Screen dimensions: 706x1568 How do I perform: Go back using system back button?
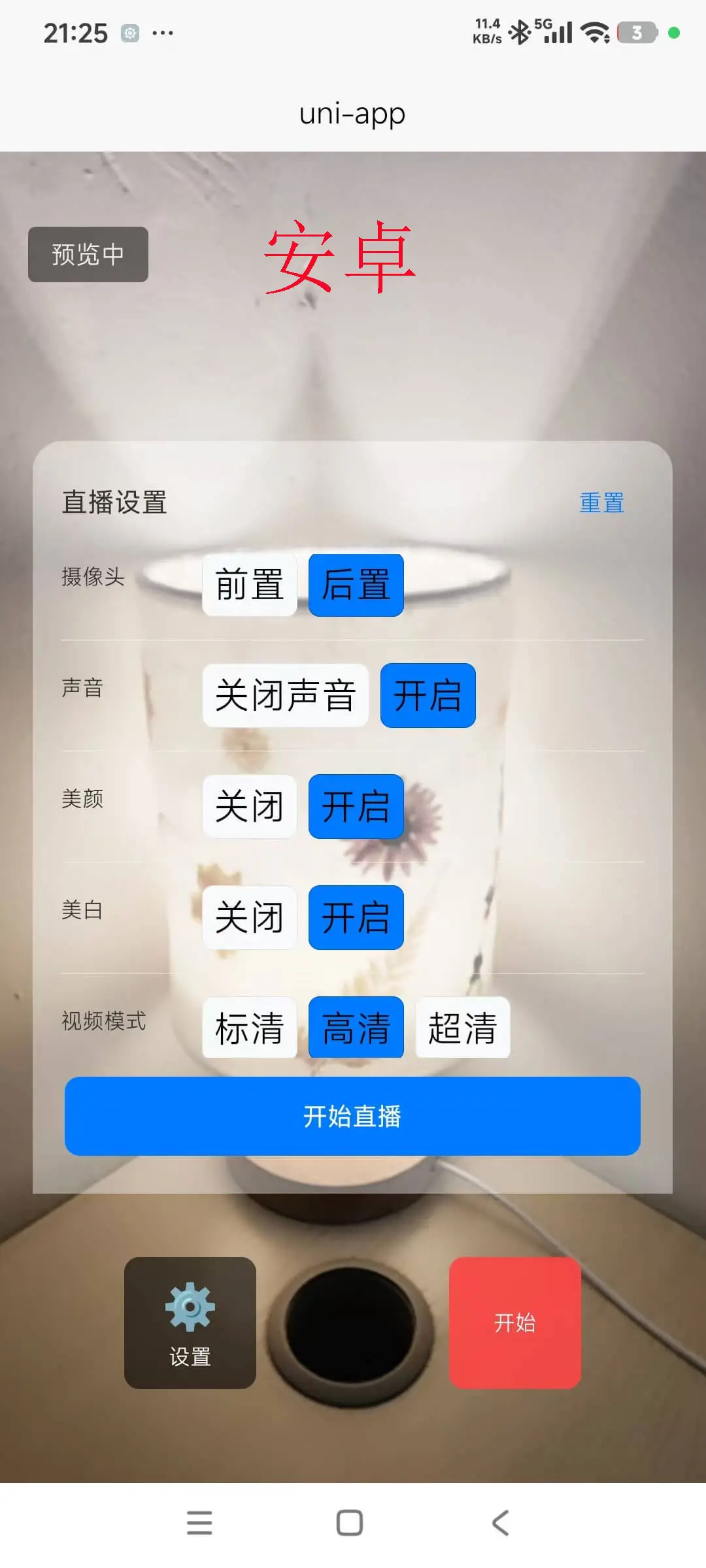(x=500, y=1522)
